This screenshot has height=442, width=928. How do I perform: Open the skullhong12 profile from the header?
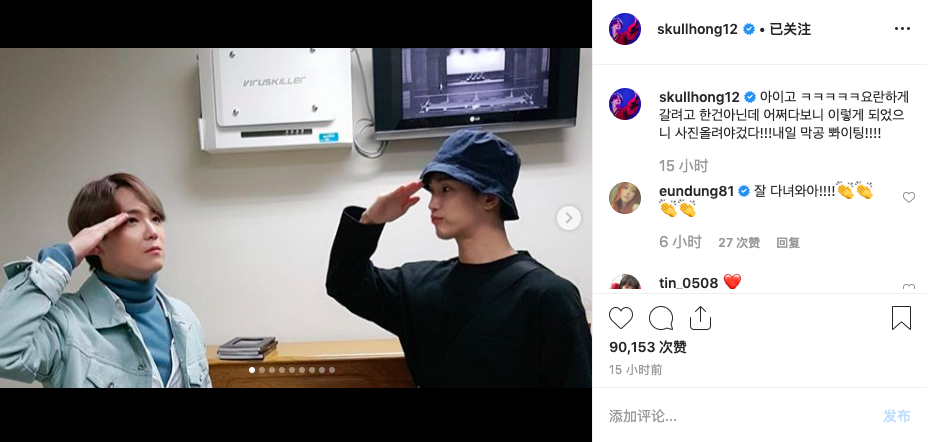[x=698, y=29]
